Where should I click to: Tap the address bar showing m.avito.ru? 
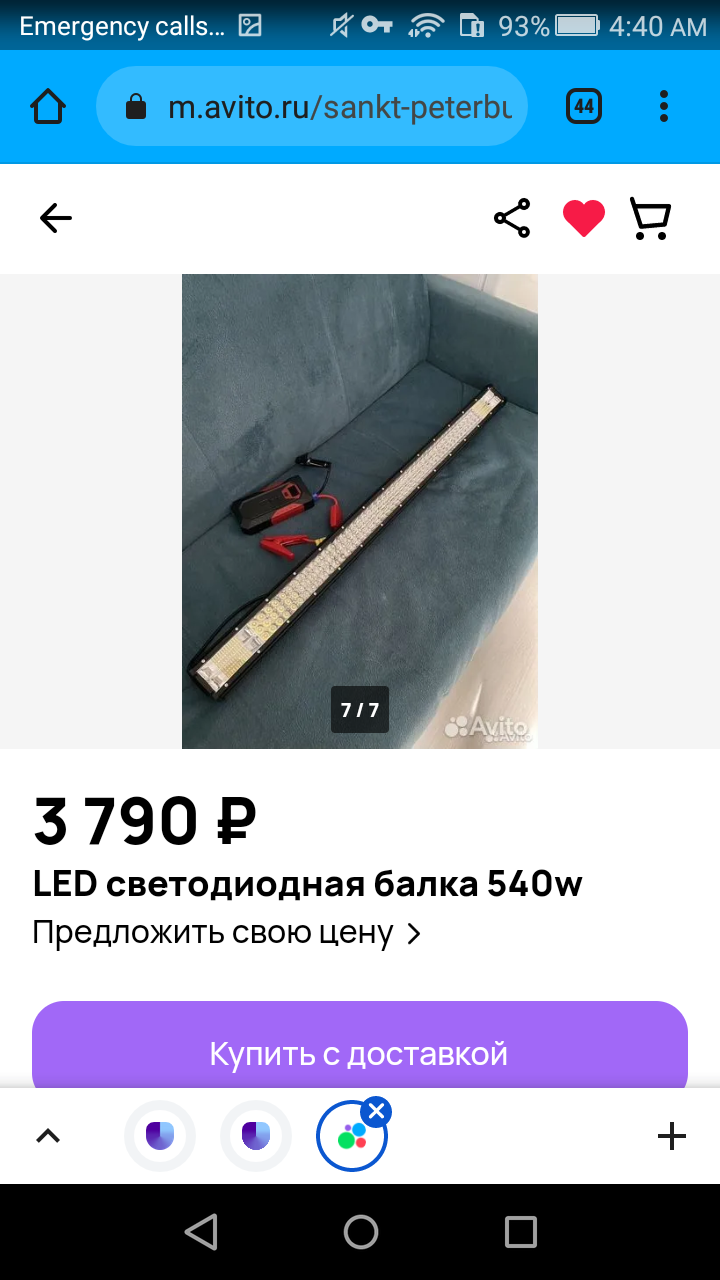pyautogui.click(x=310, y=105)
